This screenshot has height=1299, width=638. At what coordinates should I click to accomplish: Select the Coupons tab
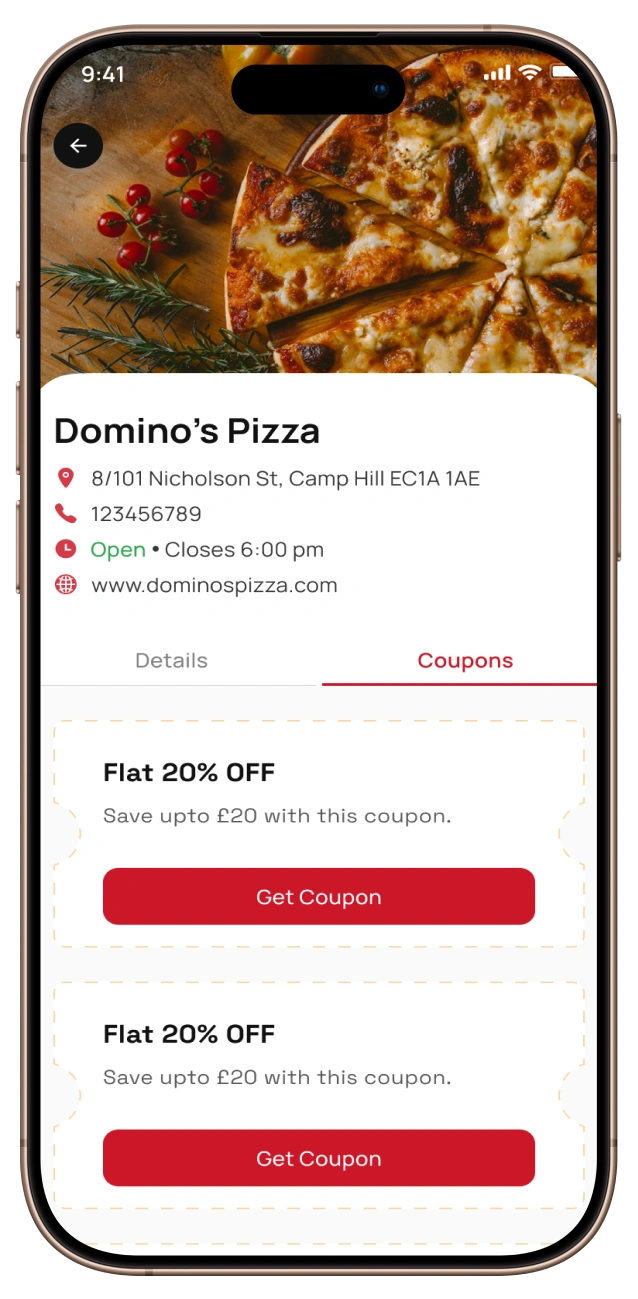pos(465,660)
